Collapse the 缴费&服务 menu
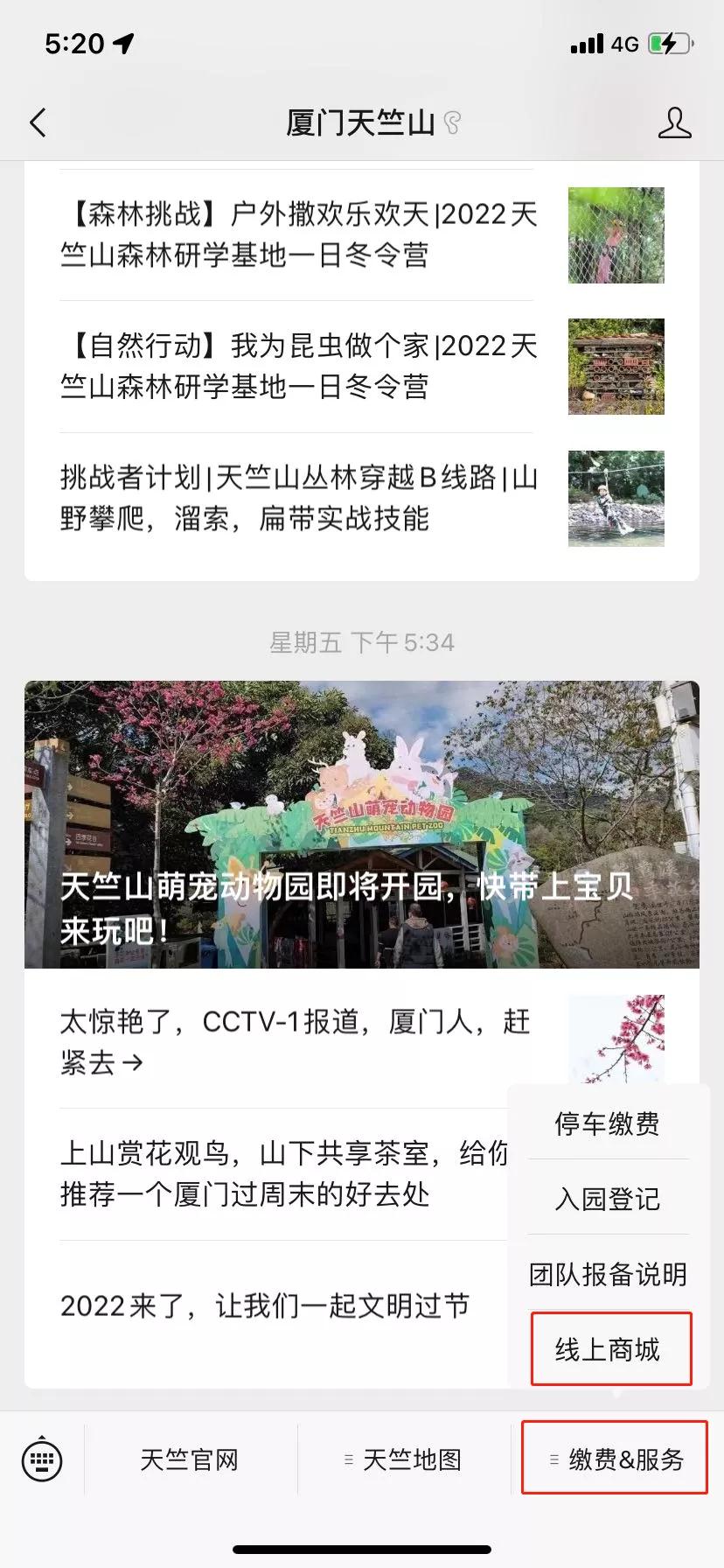This screenshot has width=724, height=1568. (616, 1459)
